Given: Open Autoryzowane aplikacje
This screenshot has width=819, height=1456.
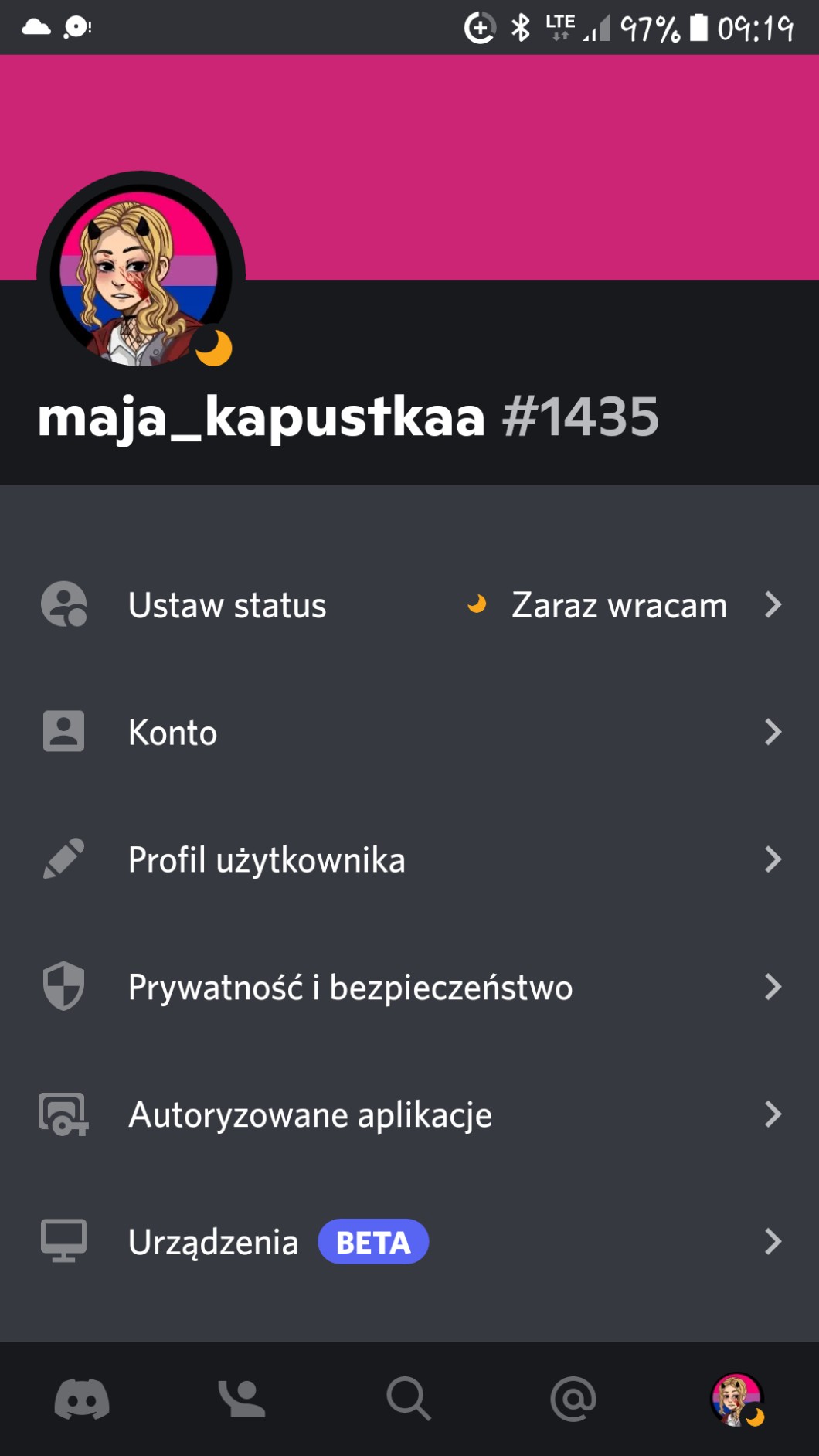Looking at the screenshot, I should coord(409,1114).
